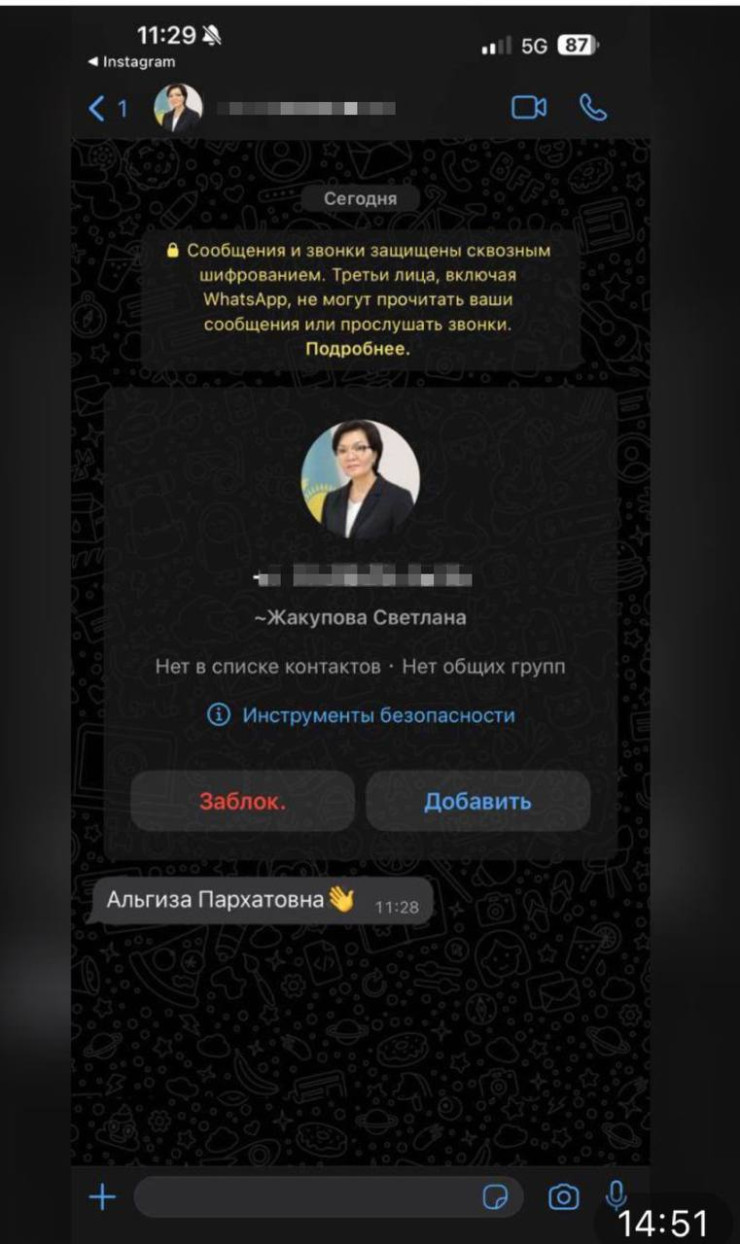Open the camera
Screen dimensions: 740x1244
click(563, 1197)
